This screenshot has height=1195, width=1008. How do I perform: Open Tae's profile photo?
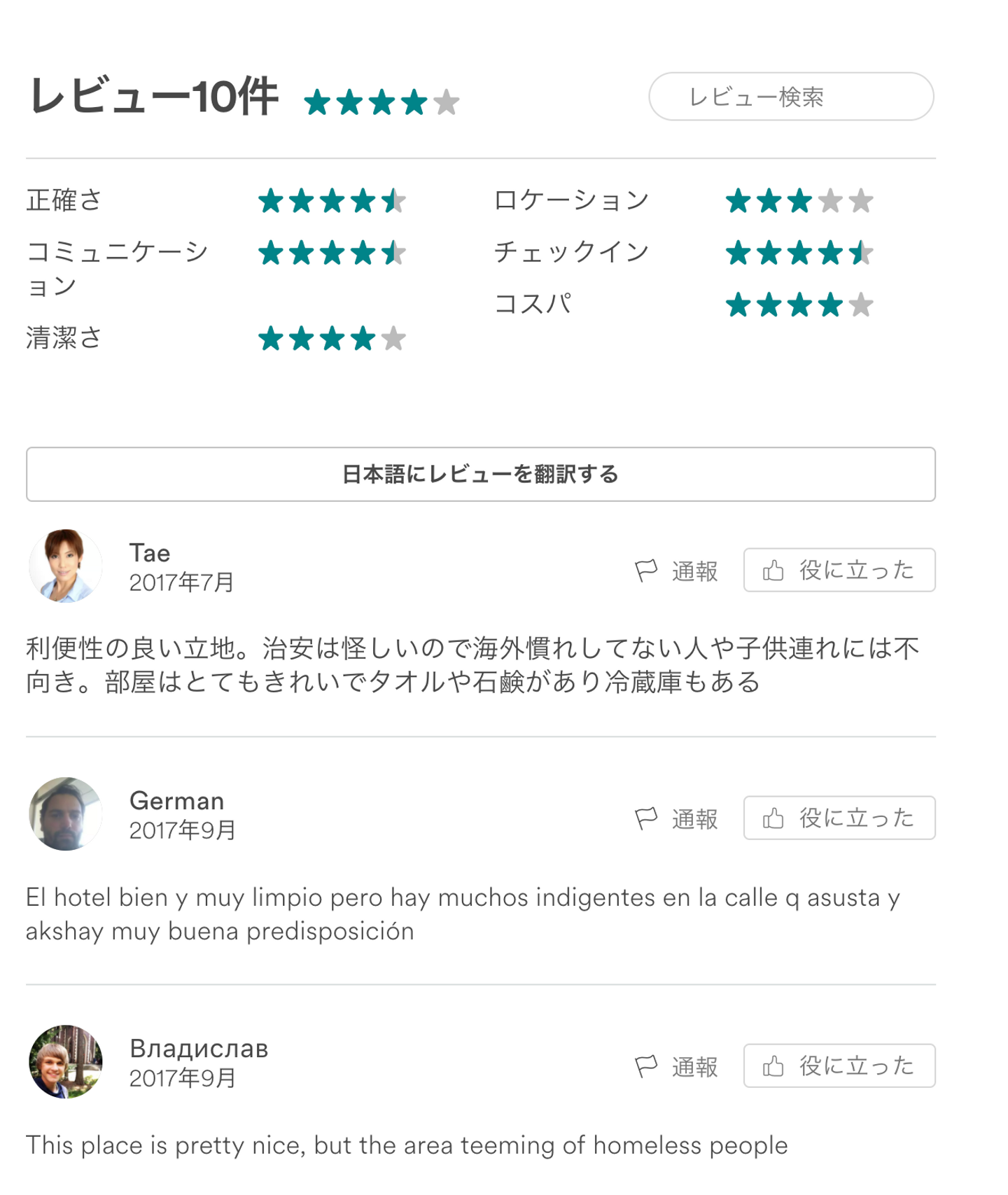pyautogui.click(x=66, y=566)
